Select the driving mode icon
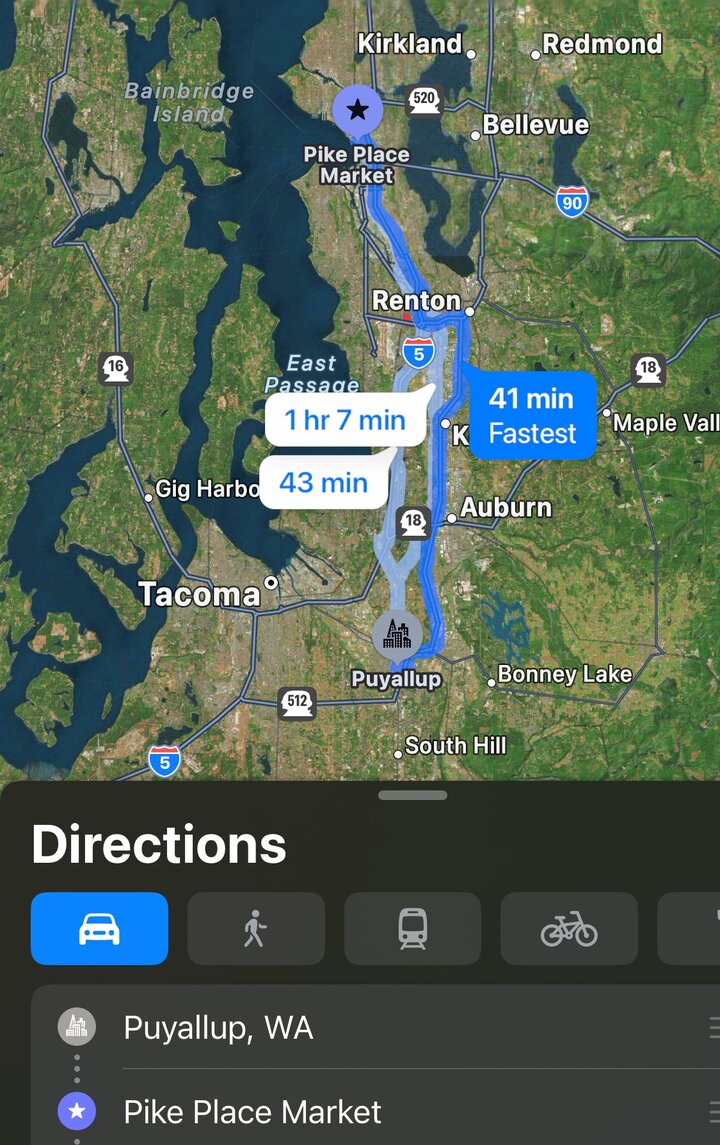Viewport: 720px width, 1145px height. point(99,929)
